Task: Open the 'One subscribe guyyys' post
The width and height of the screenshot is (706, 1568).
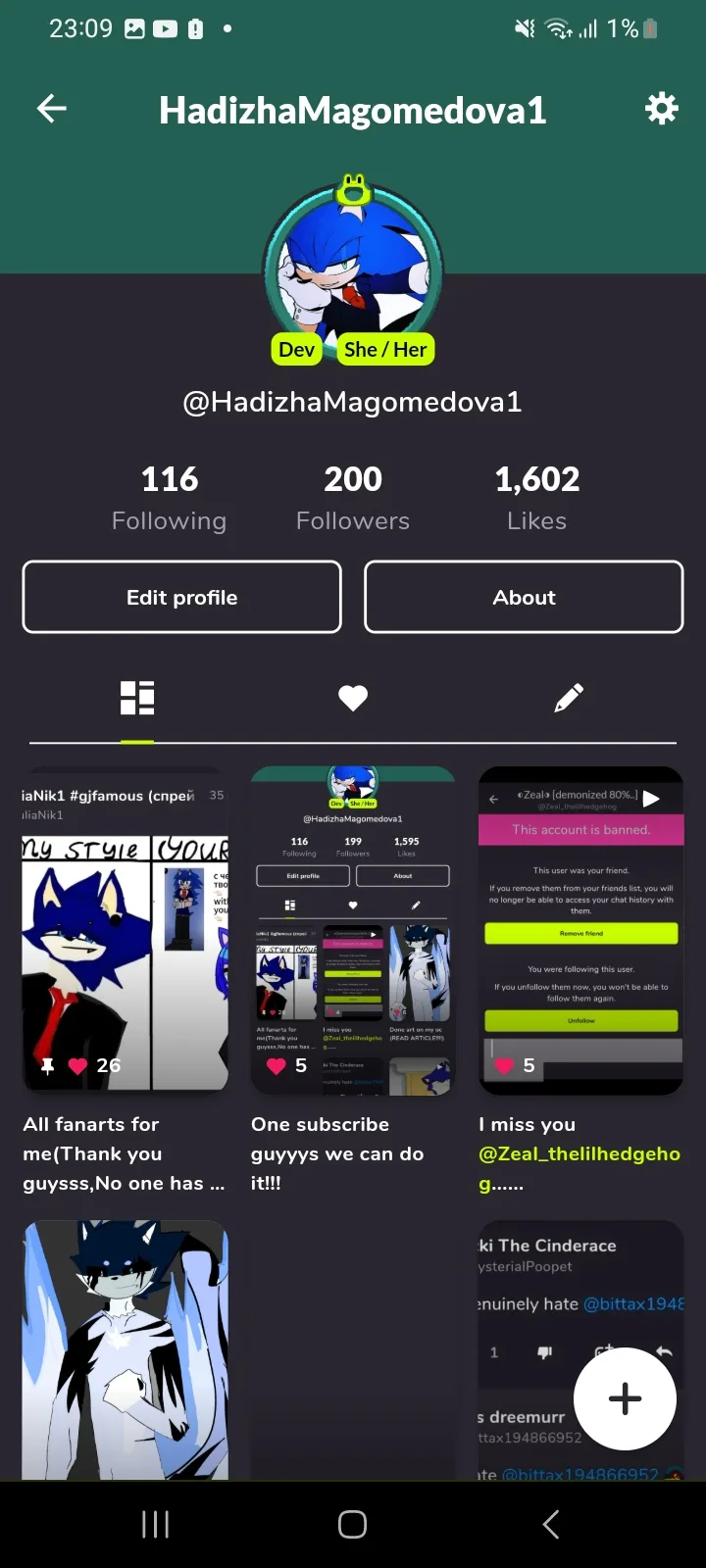Action: [x=353, y=931]
